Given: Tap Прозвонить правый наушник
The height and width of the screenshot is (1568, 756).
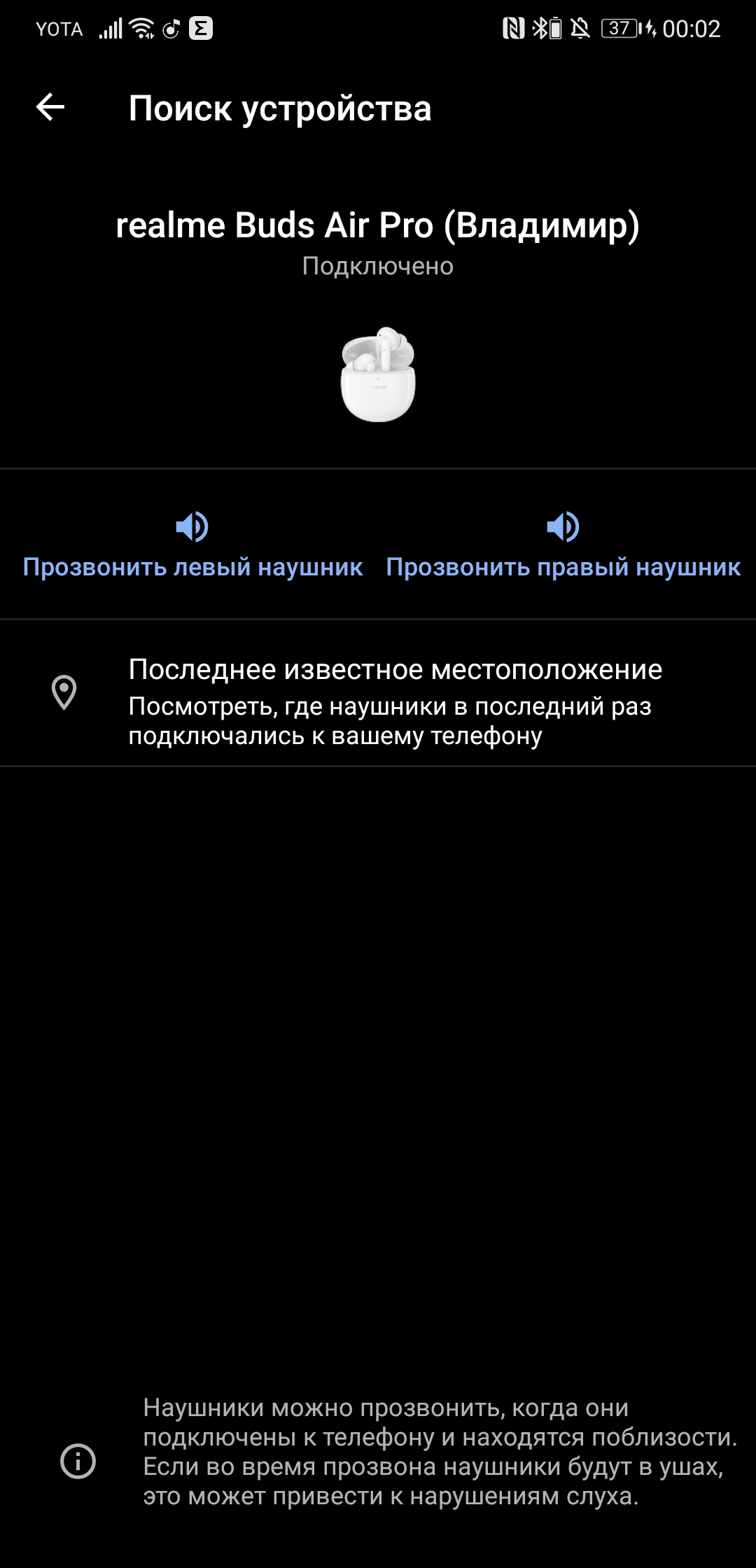Looking at the screenshot, I should coord(563,546).
